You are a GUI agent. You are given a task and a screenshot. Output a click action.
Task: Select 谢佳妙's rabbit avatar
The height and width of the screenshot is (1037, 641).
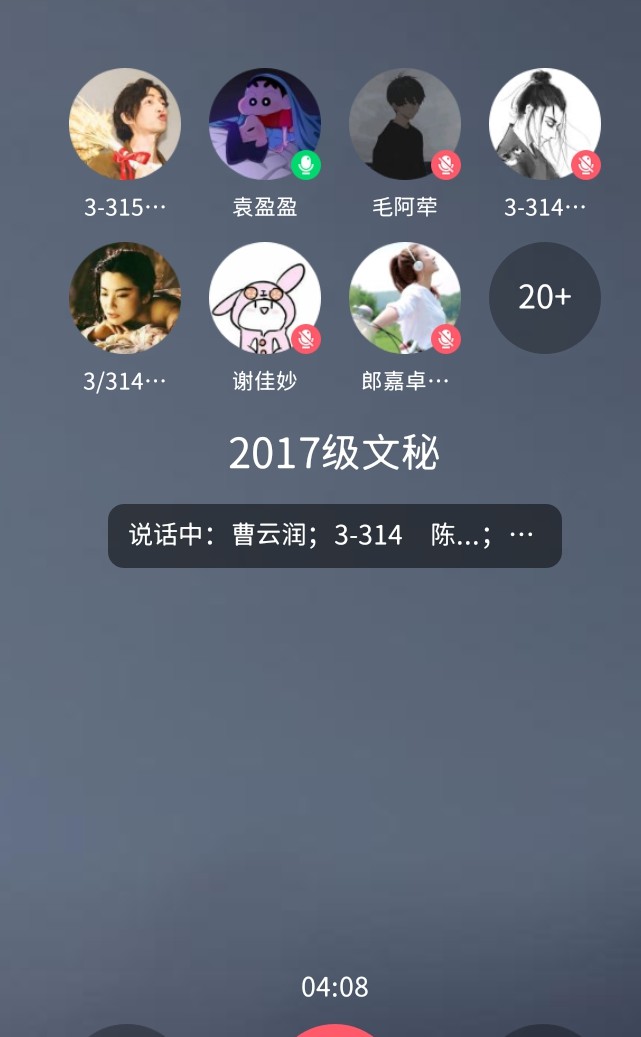coord(265,298)
